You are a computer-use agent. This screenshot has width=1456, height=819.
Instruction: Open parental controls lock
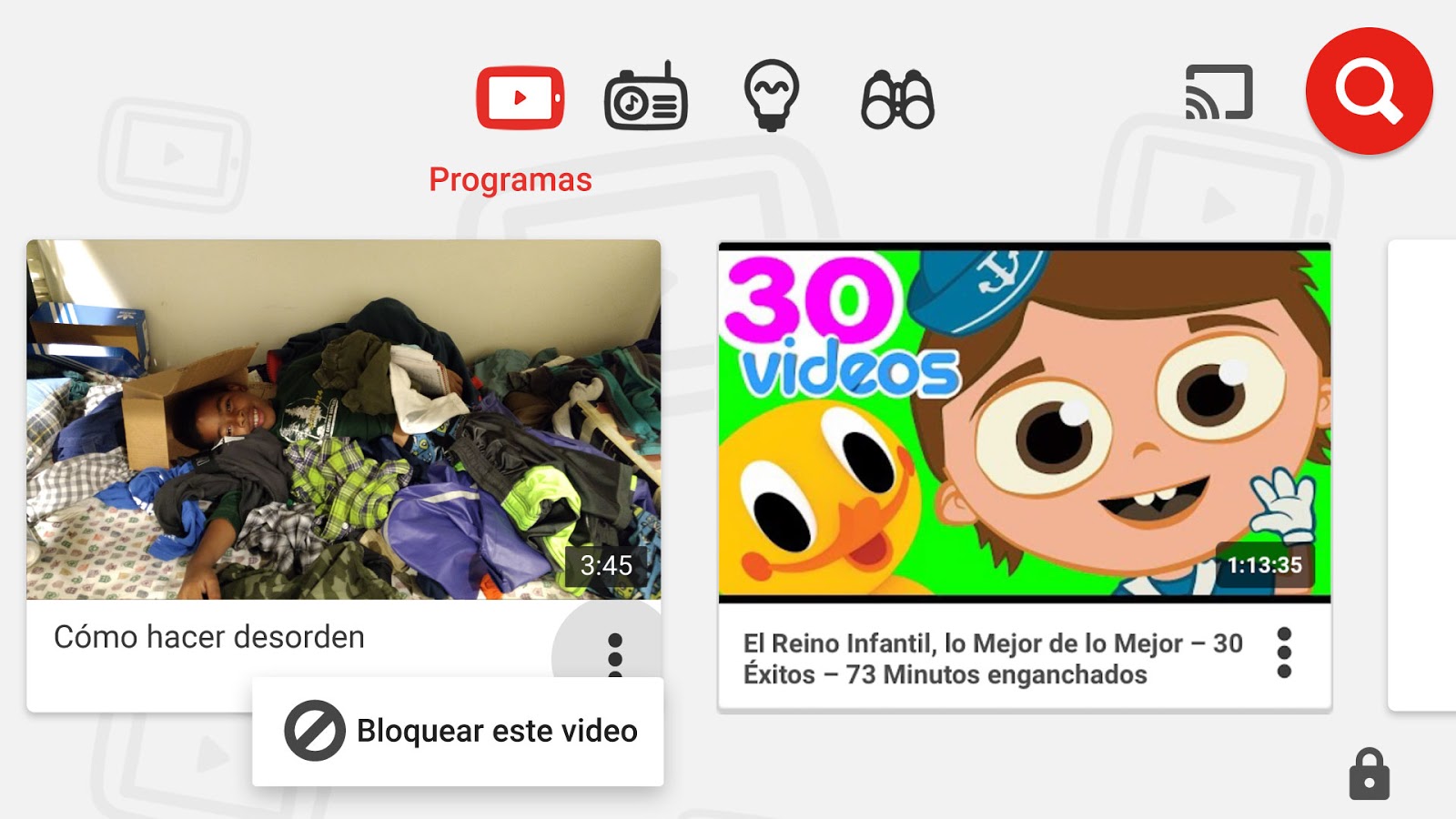point(1369,774)
